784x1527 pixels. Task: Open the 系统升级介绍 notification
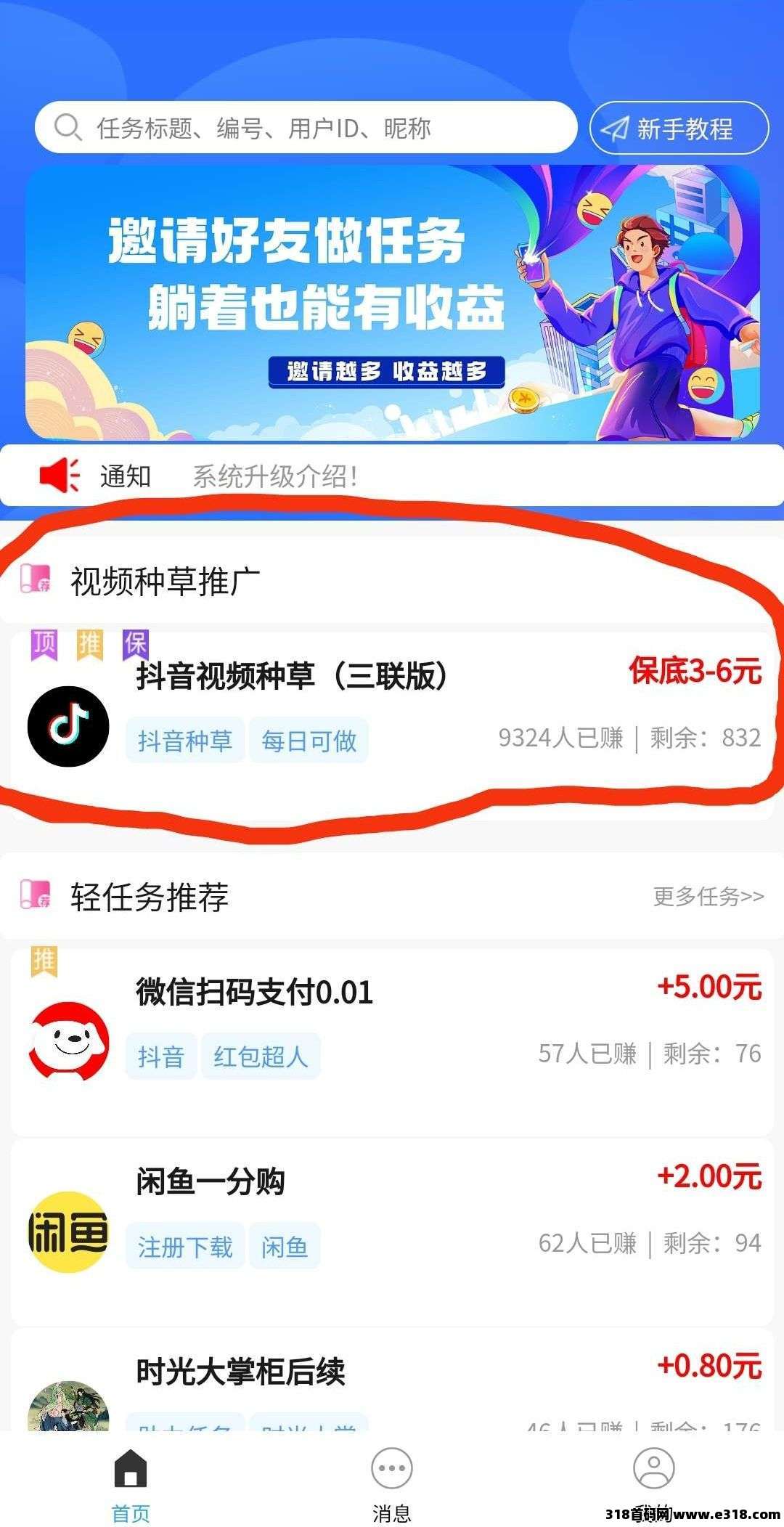point(276,477)
